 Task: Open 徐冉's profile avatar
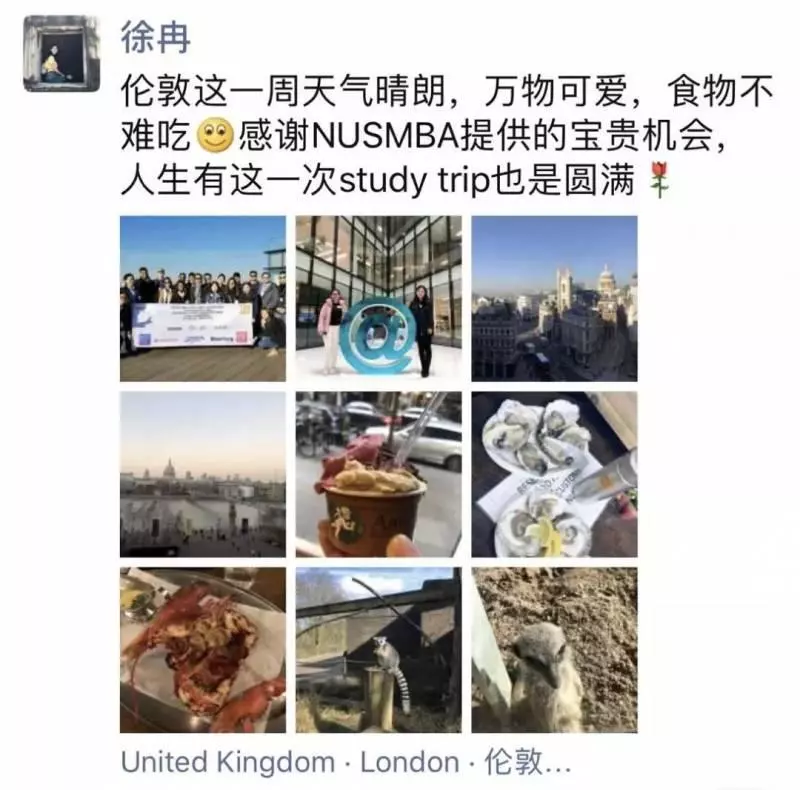(x=61, y=53)
